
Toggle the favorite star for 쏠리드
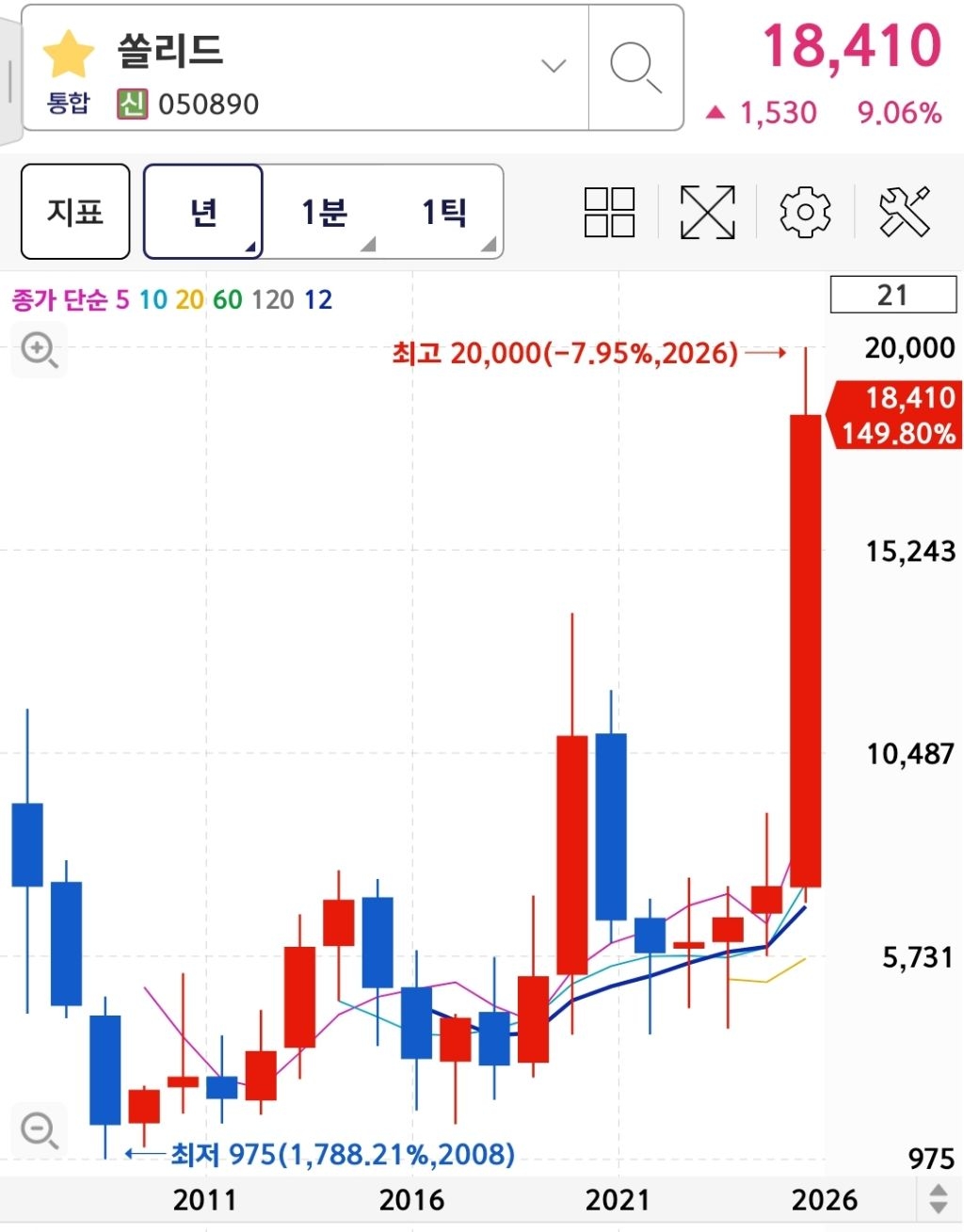point(69,54)
